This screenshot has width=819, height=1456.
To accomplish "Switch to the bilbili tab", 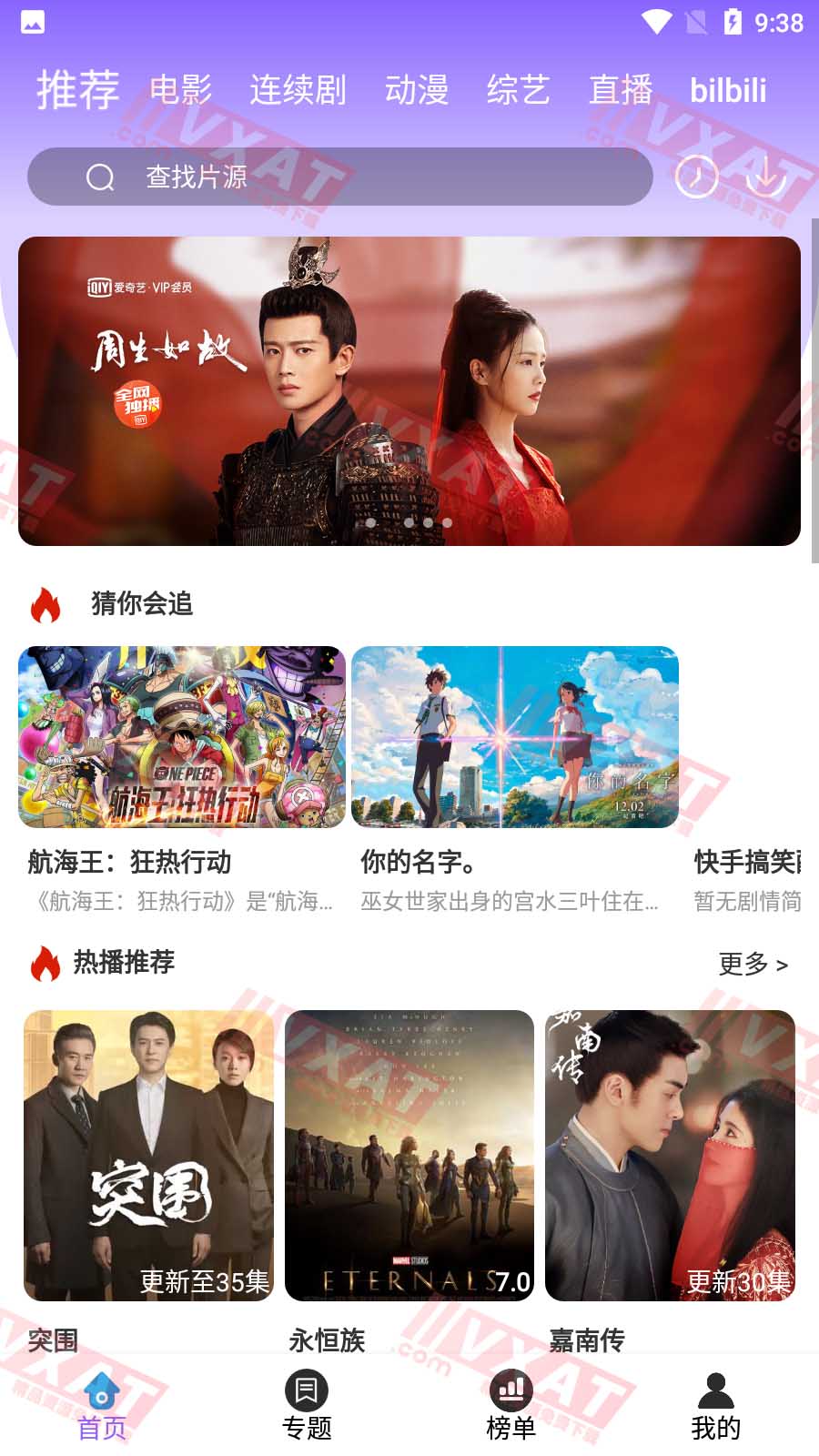I will tap(728, 90).
